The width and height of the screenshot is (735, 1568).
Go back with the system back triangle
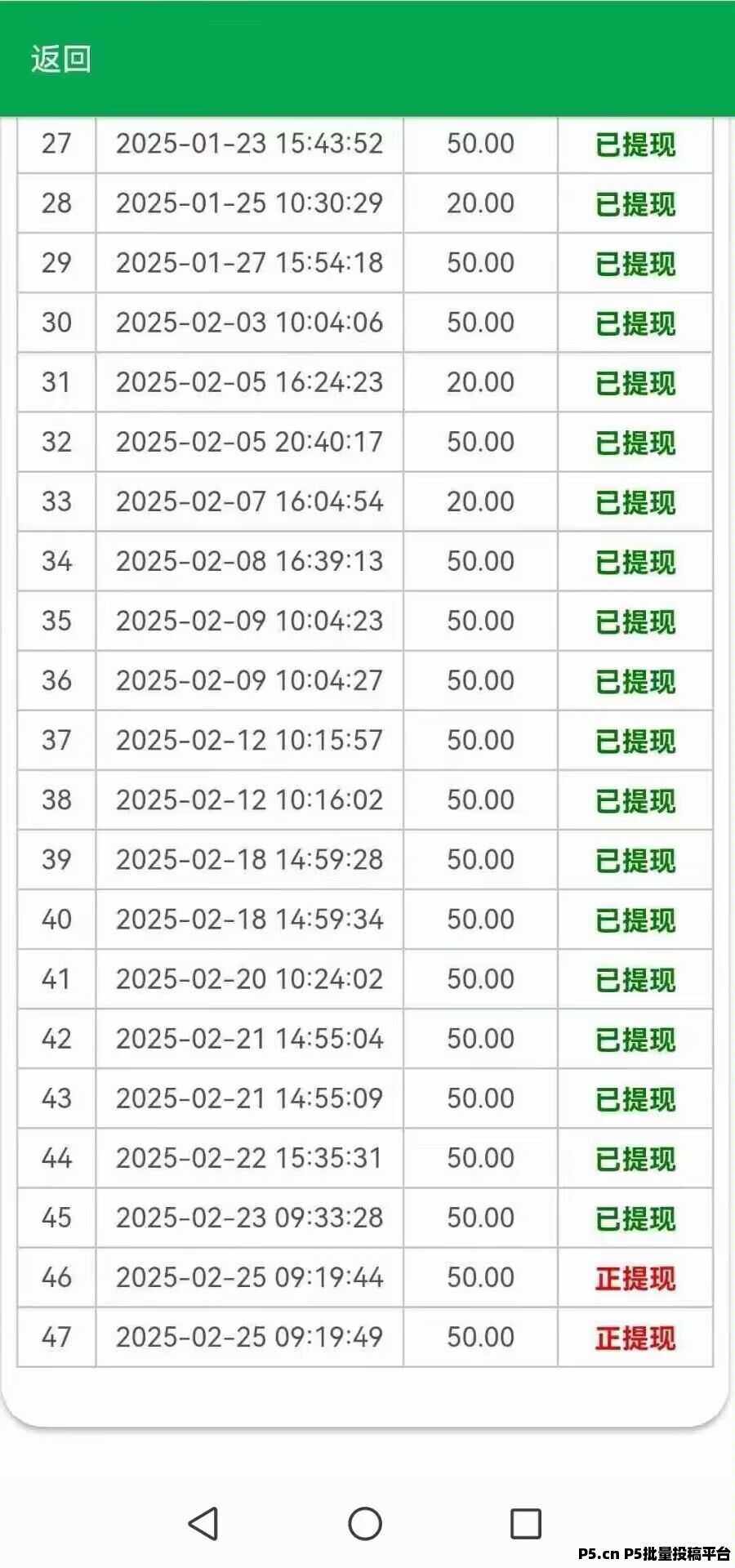tap(203, 1523)
